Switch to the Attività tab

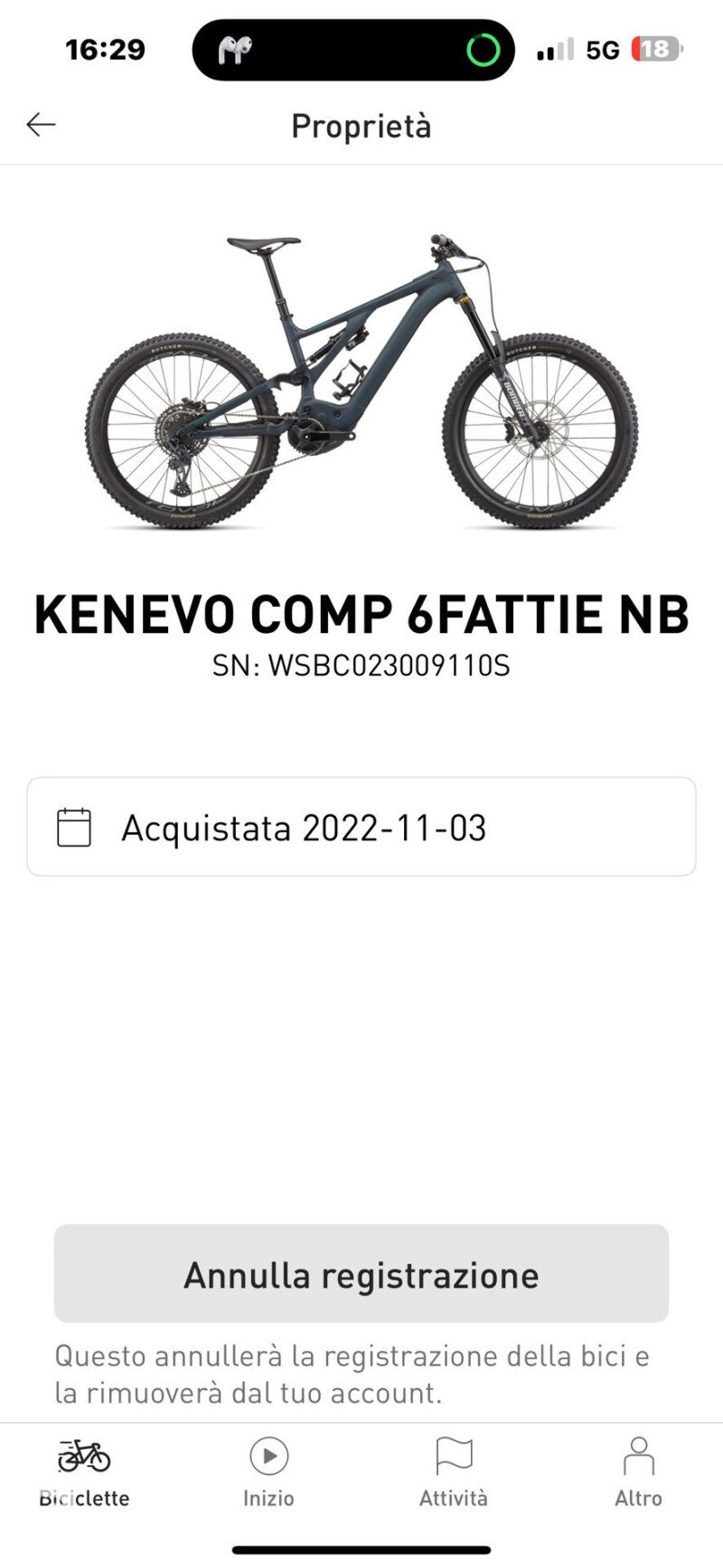(x=454, y=1473)
